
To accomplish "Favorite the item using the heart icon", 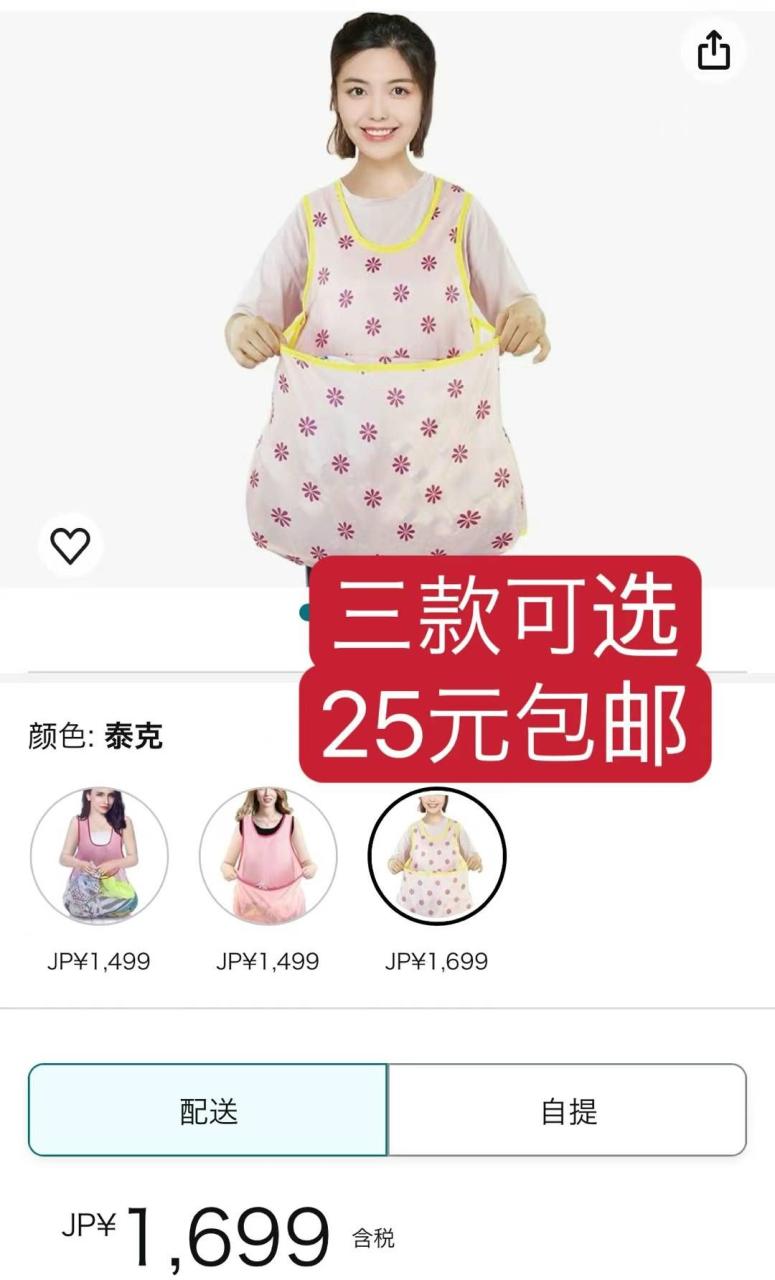I will [70, 546].
